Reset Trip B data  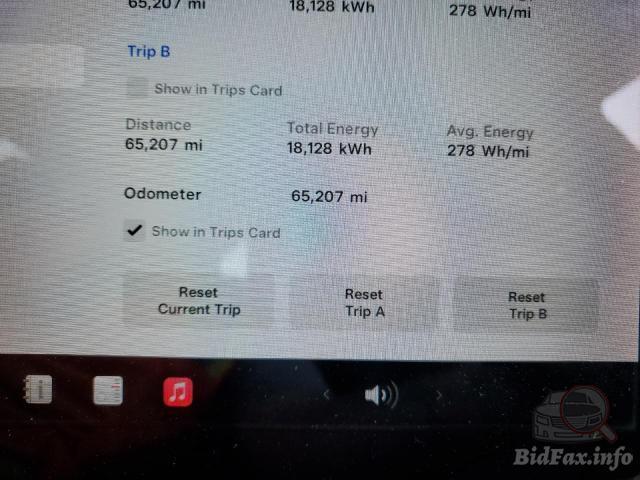point(527,305)
